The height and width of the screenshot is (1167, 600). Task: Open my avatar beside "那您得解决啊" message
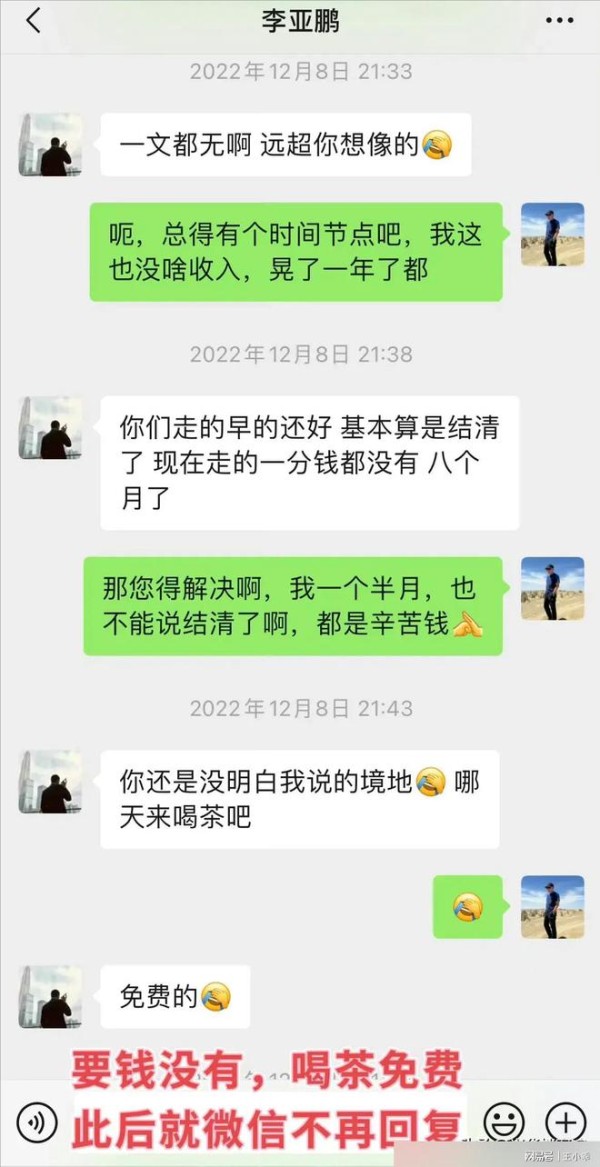tap(552, 588)
